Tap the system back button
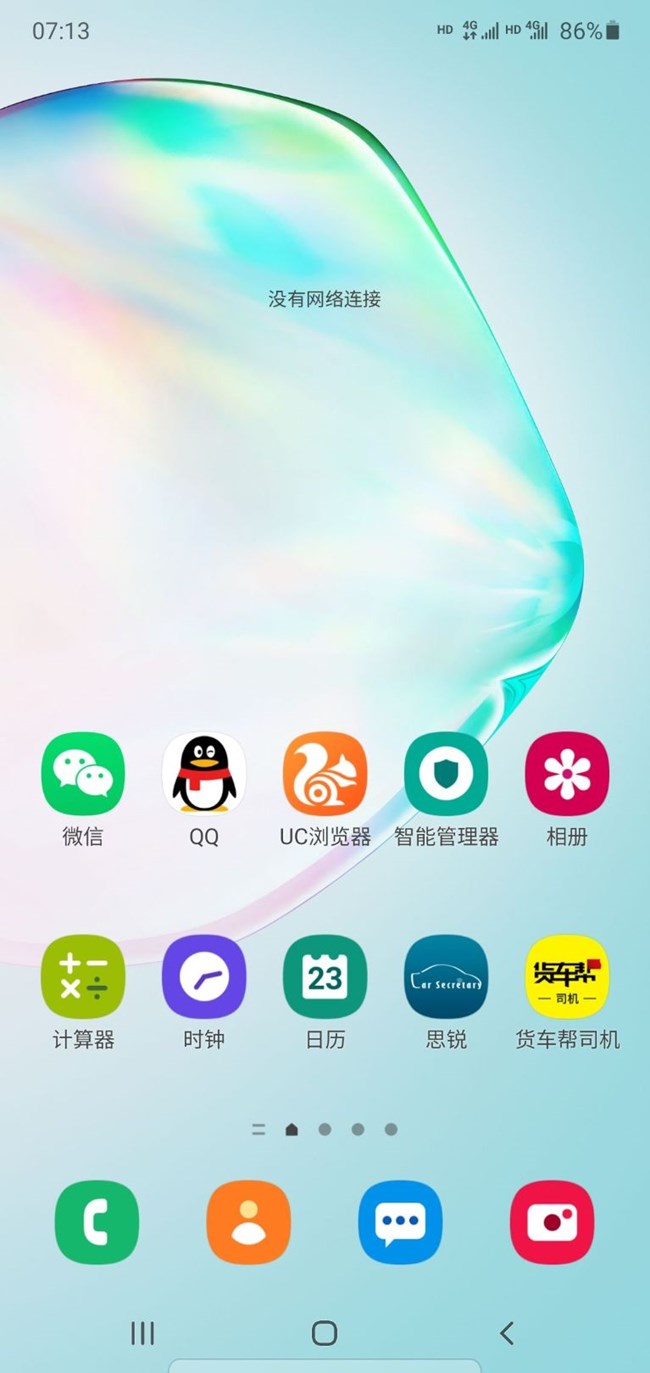This screenshot has width=650, height=1373. [506, 1332]
